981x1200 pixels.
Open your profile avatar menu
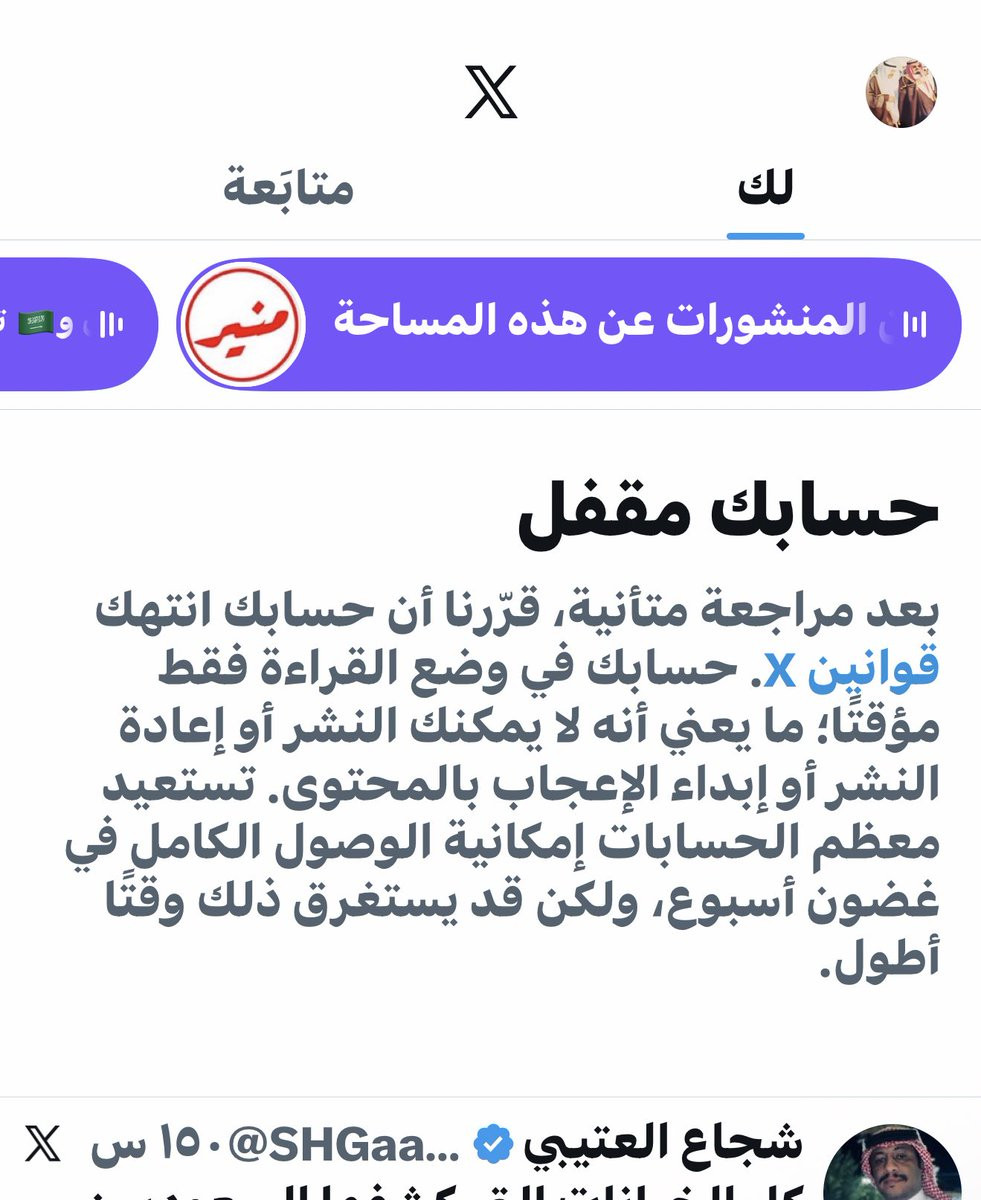click(900, 92)
